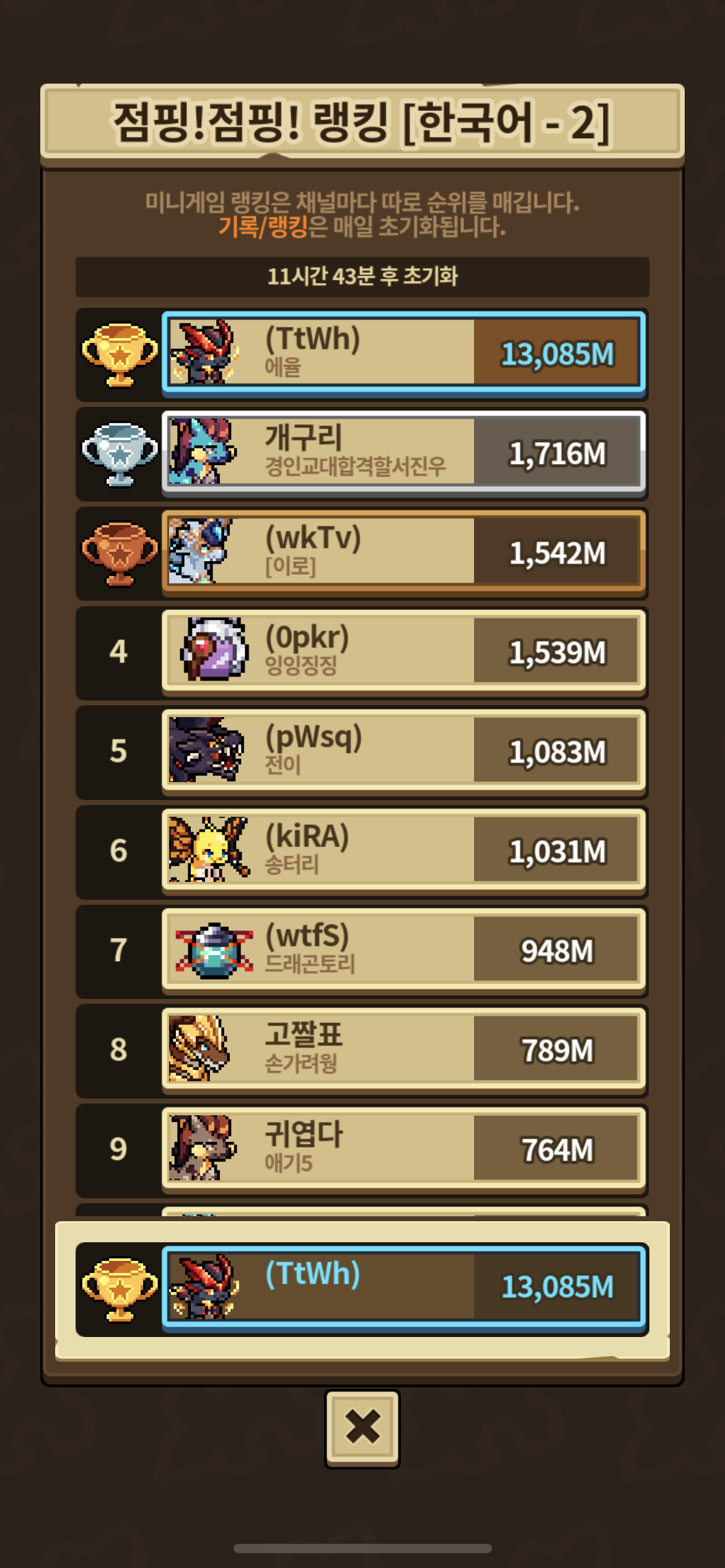725x1568 pixels.
Task: View rank 8 player 고짤표
Action: click(x=403, y=1049)
